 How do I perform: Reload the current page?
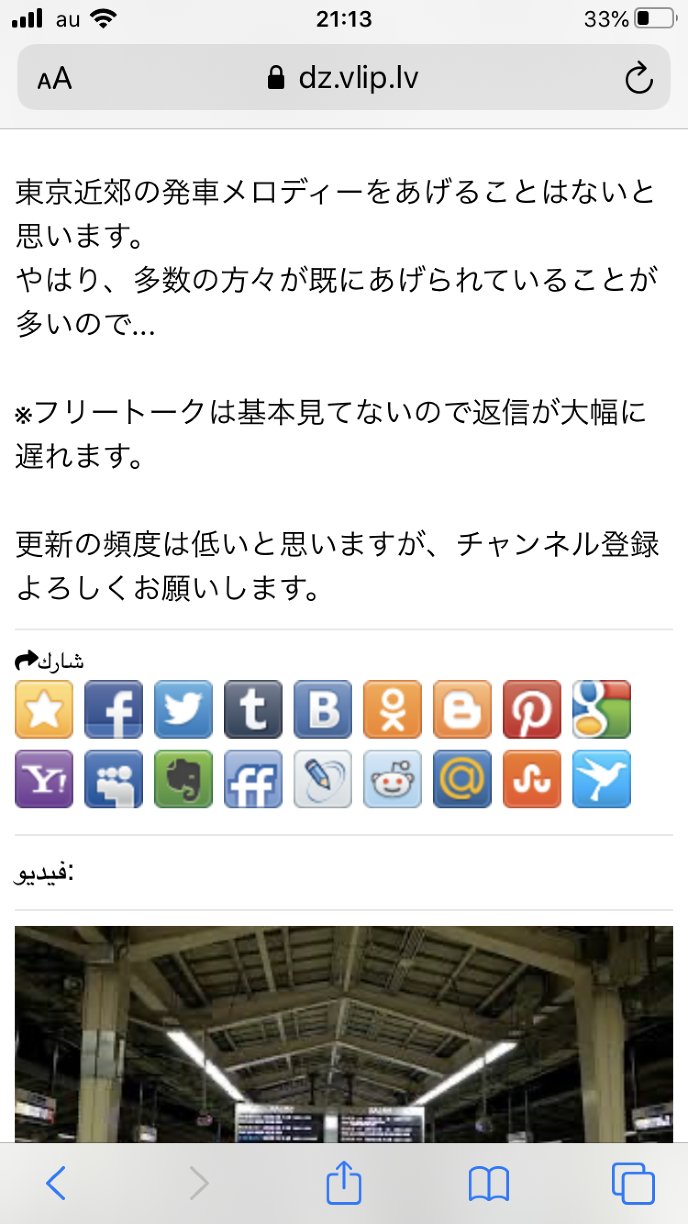coord(638,79)
